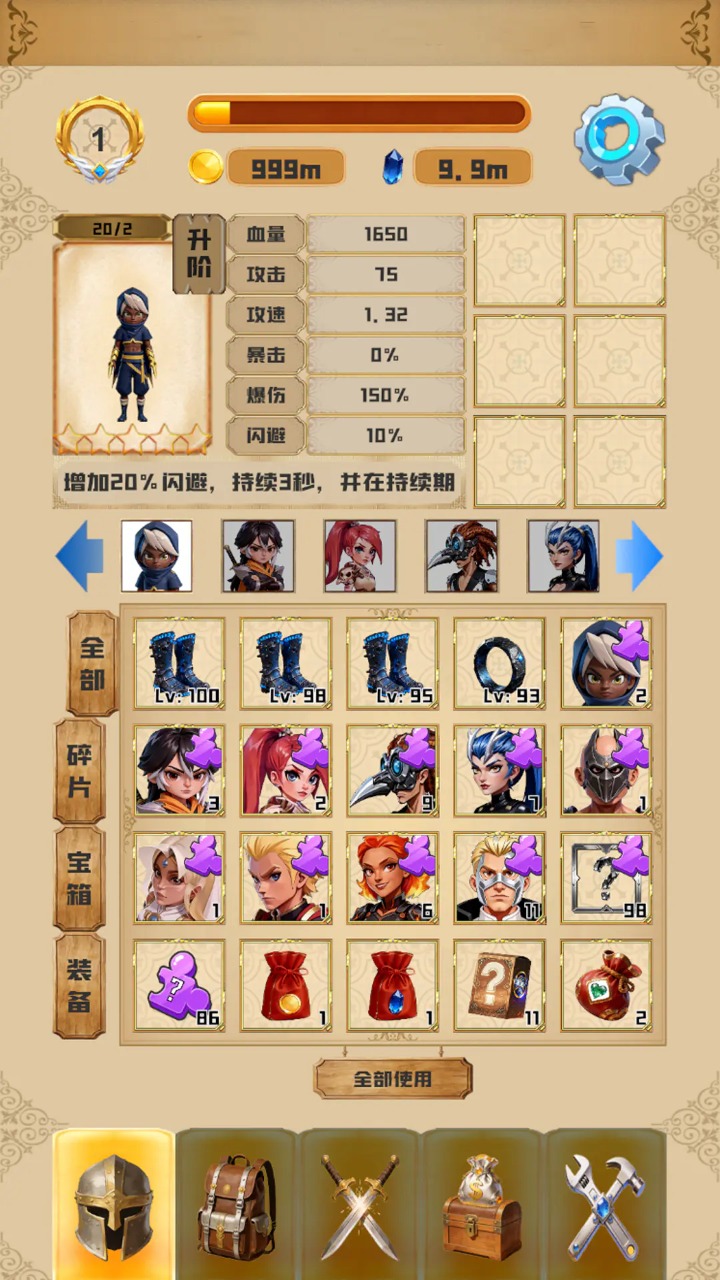Screen dimensions: 720x1280
Task: Show previous heroes with left arrow
Action: tap(80, 555)
